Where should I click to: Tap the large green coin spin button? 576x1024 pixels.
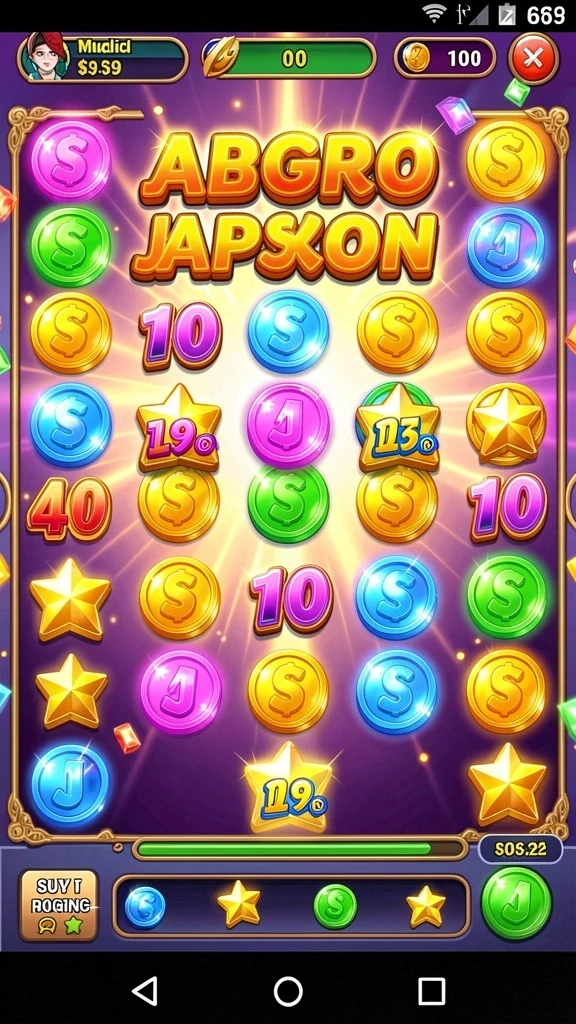516,903
